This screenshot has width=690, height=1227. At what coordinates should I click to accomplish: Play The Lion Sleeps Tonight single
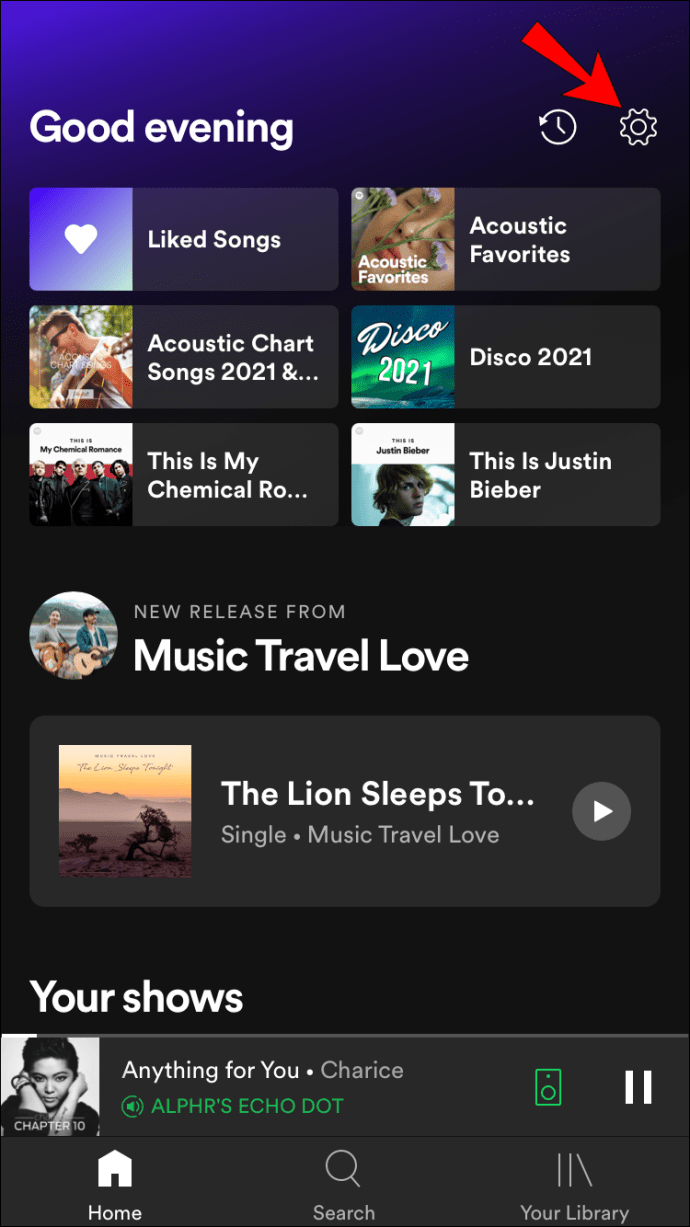click(x=601, y=811)
